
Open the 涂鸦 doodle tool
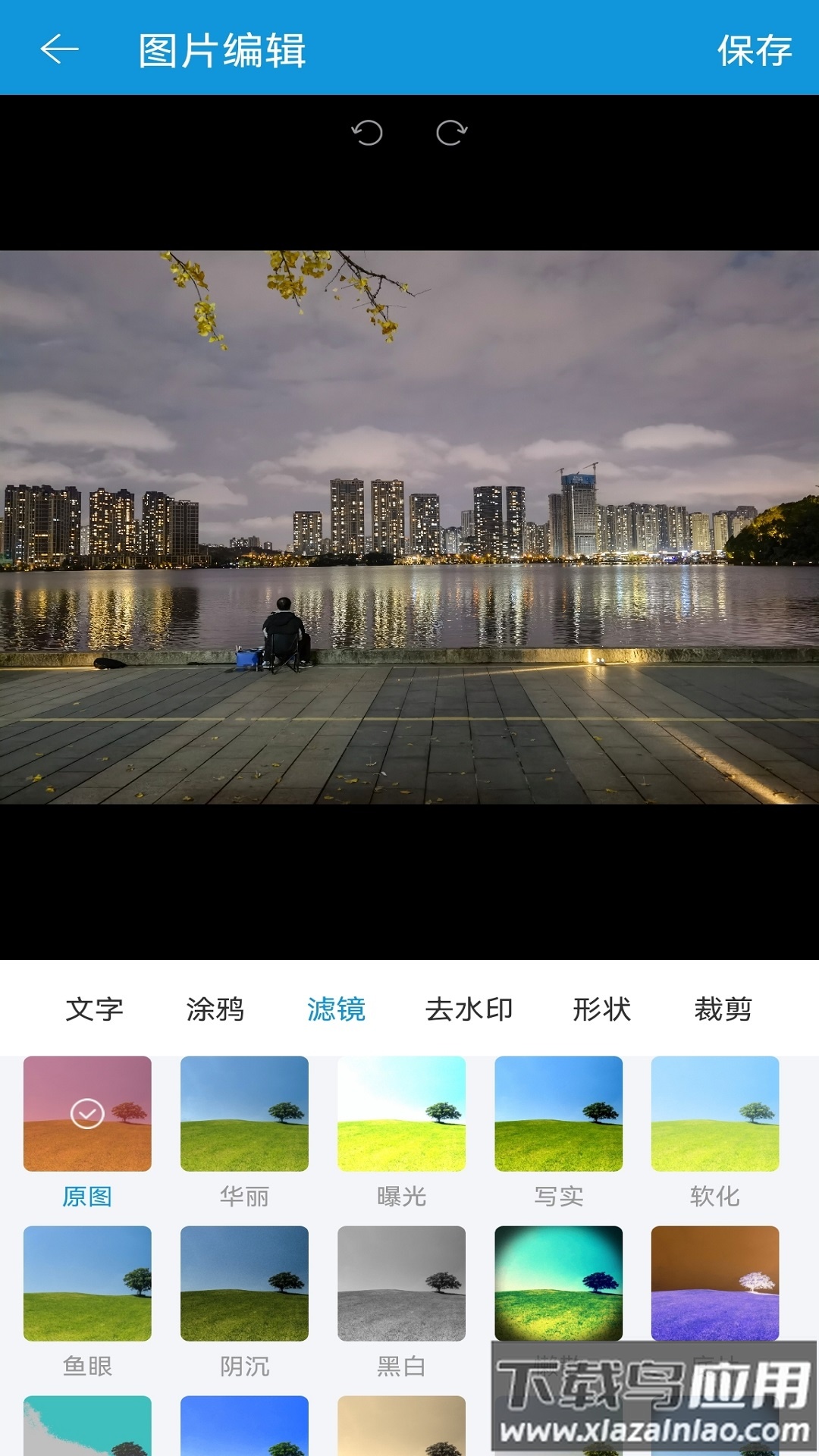point(215,1009)
